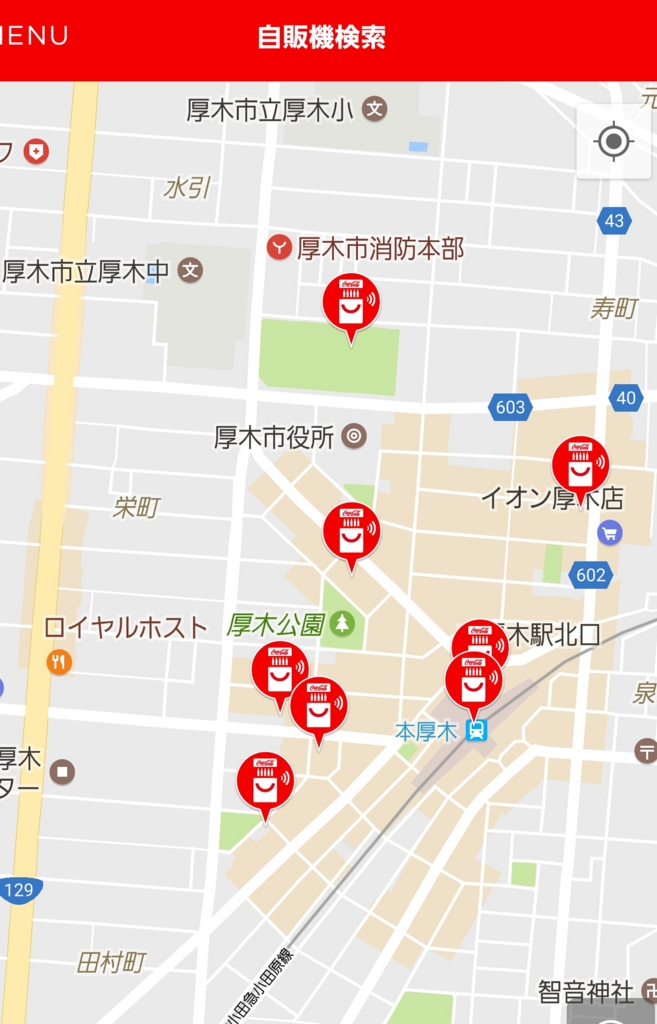Viewport: 657px width, 1024px height.
Task: Tap the 本厚木 train station icon
Action: (x=477, y=731)
